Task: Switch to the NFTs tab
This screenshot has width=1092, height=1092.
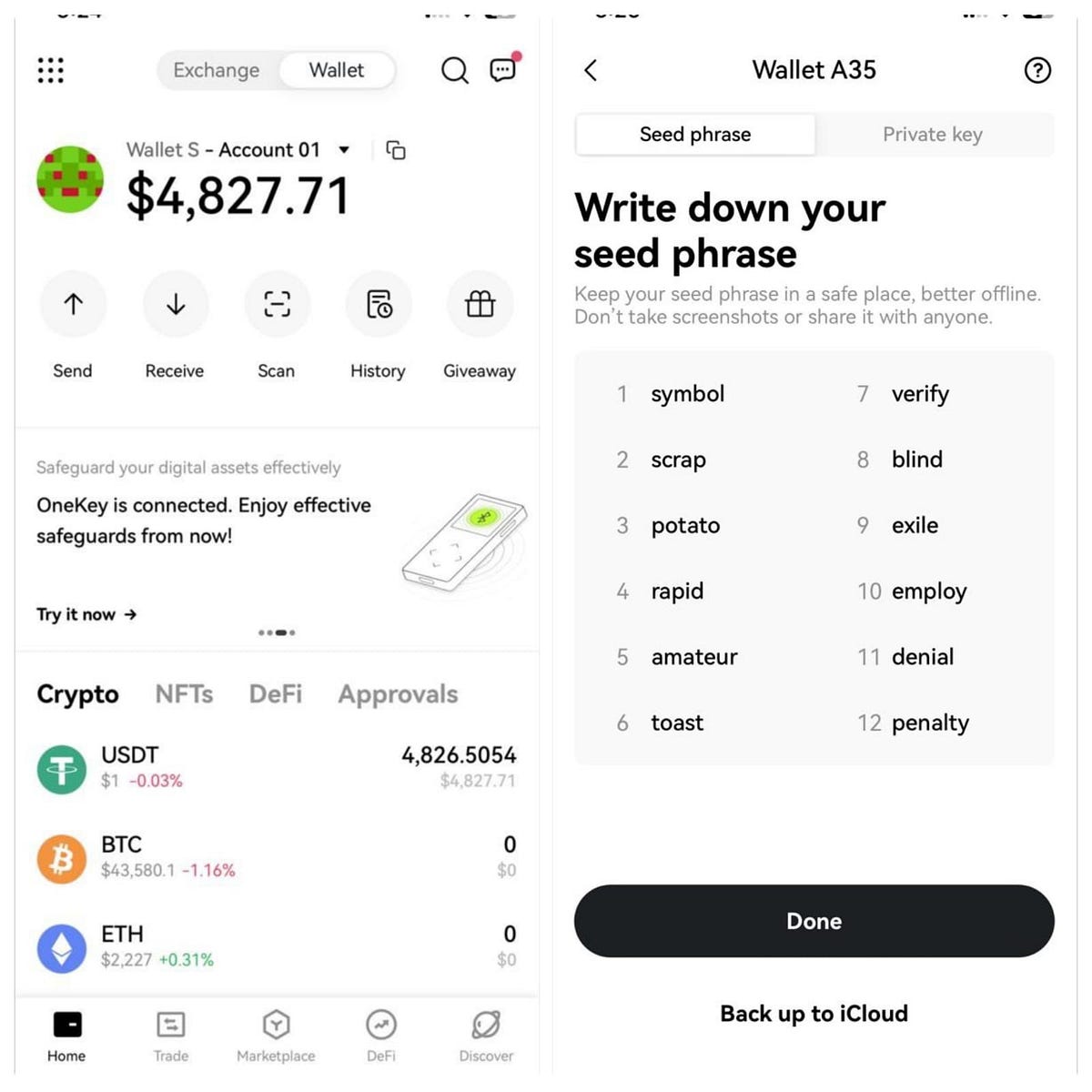Action: [184, 694]
